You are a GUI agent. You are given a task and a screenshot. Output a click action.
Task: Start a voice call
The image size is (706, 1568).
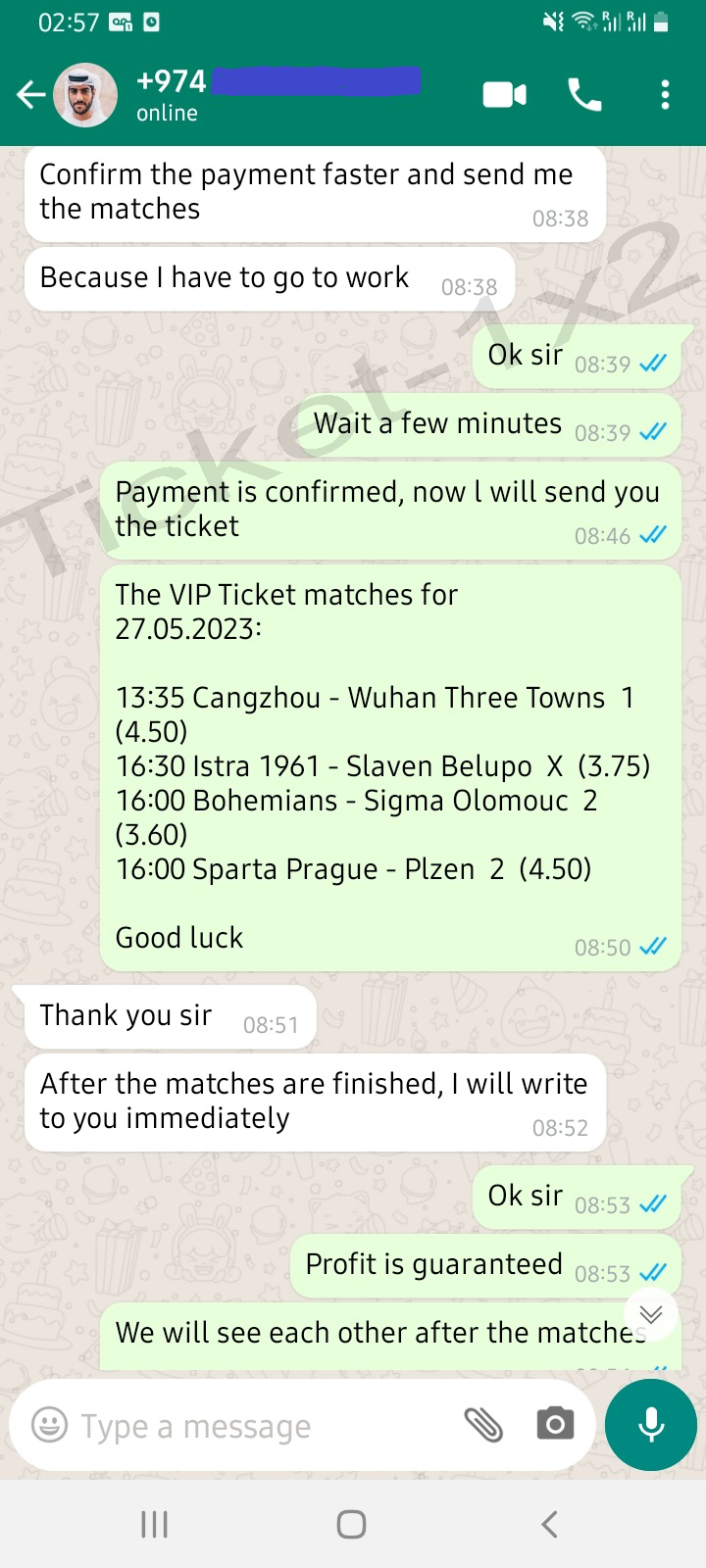(584, 95)
